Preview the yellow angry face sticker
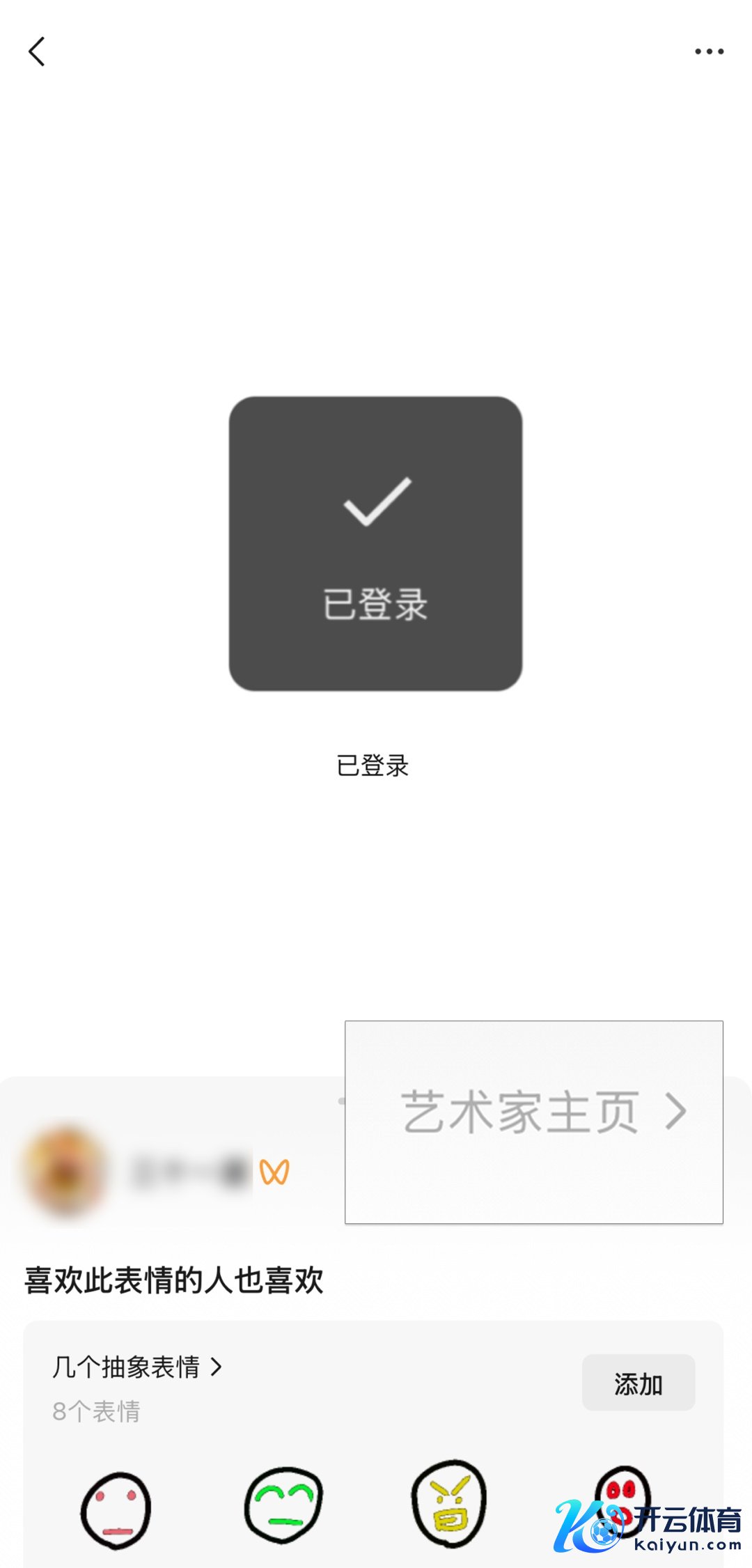 tap(449, 1503)
